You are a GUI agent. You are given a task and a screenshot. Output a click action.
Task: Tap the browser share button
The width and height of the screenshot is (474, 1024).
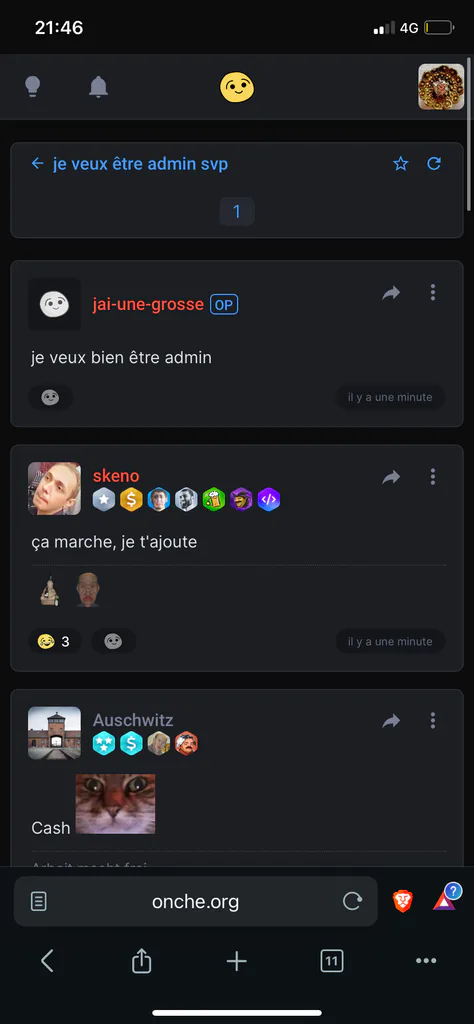tap(142, 961)
